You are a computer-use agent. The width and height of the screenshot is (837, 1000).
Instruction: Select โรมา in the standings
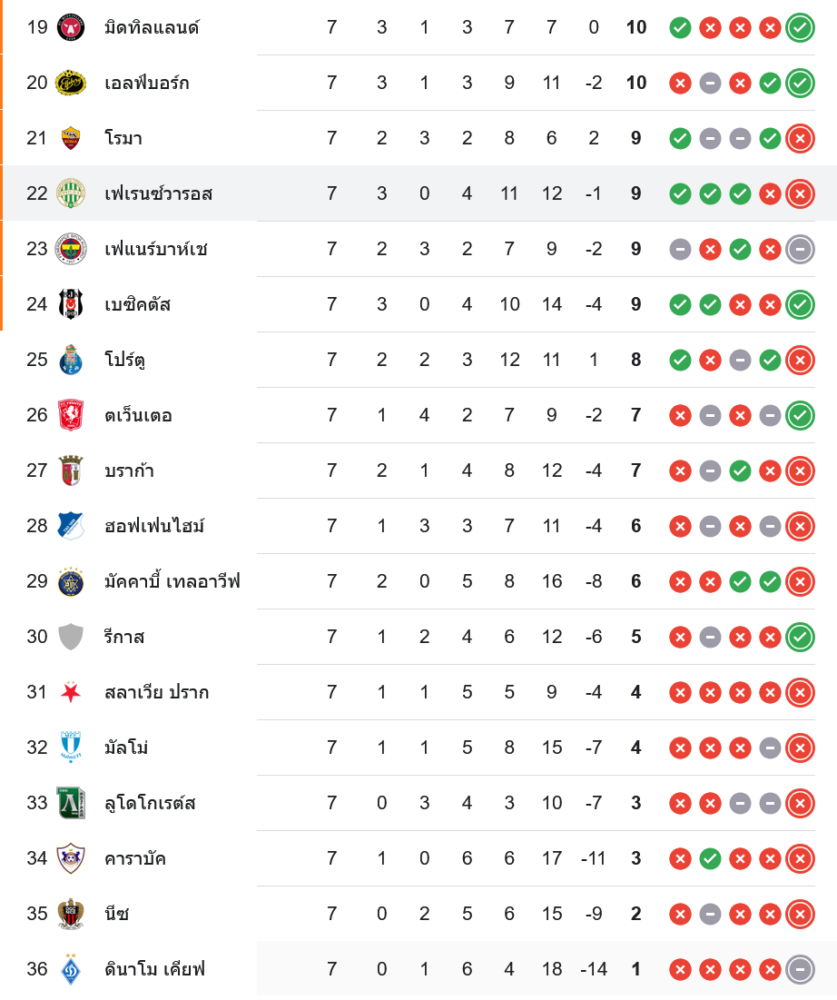(123, 138)
